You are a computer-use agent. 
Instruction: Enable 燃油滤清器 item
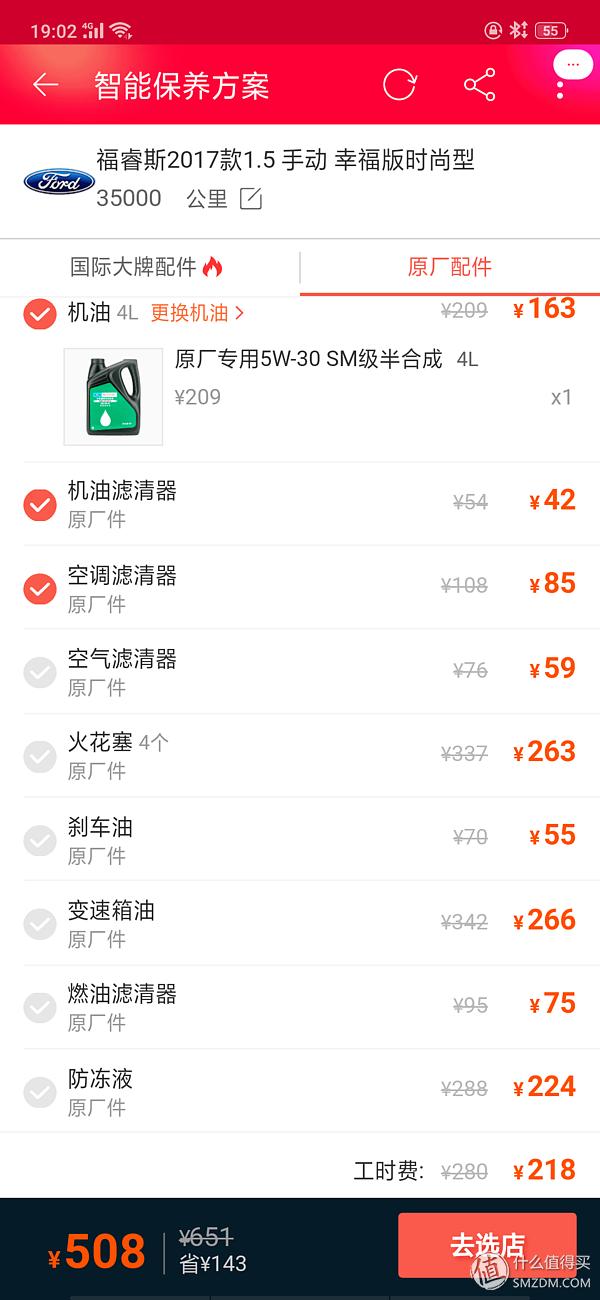[40, 1007]
